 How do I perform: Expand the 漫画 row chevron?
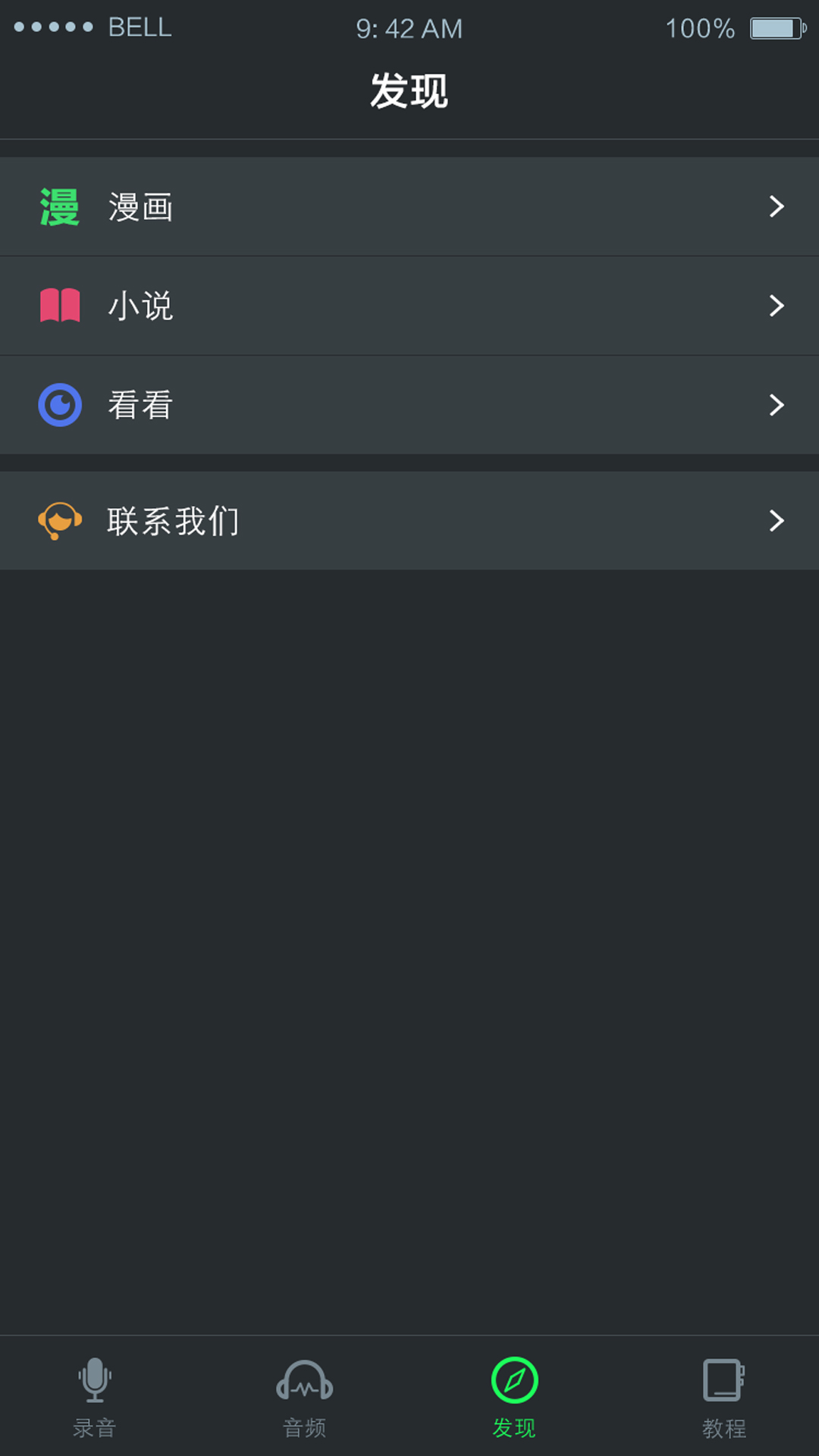(775, 206)
